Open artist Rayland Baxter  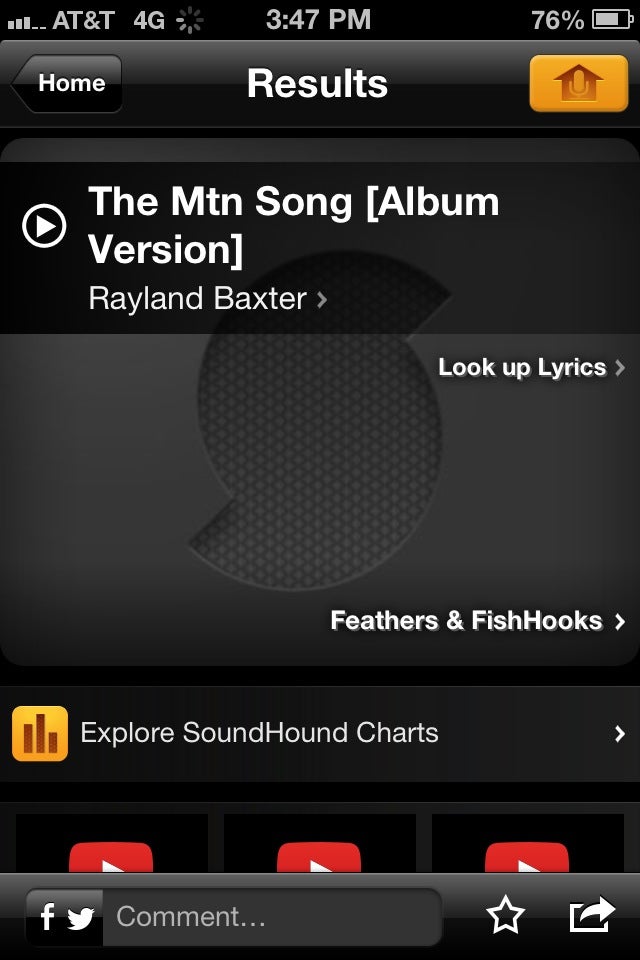coord(207,298)
